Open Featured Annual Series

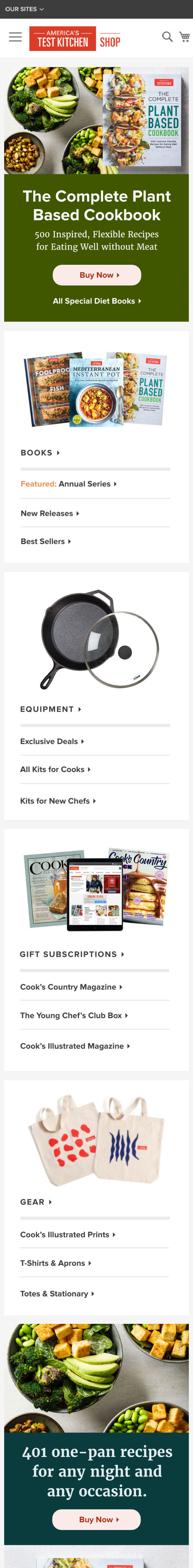(69, 484)
